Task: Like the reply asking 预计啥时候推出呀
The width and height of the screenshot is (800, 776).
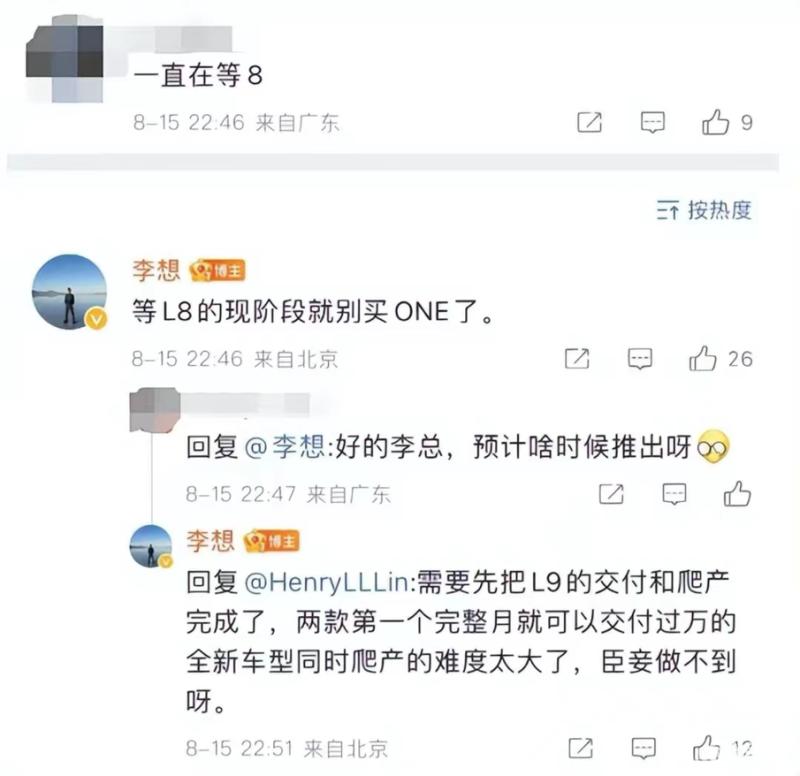Action: coord(737,493)
